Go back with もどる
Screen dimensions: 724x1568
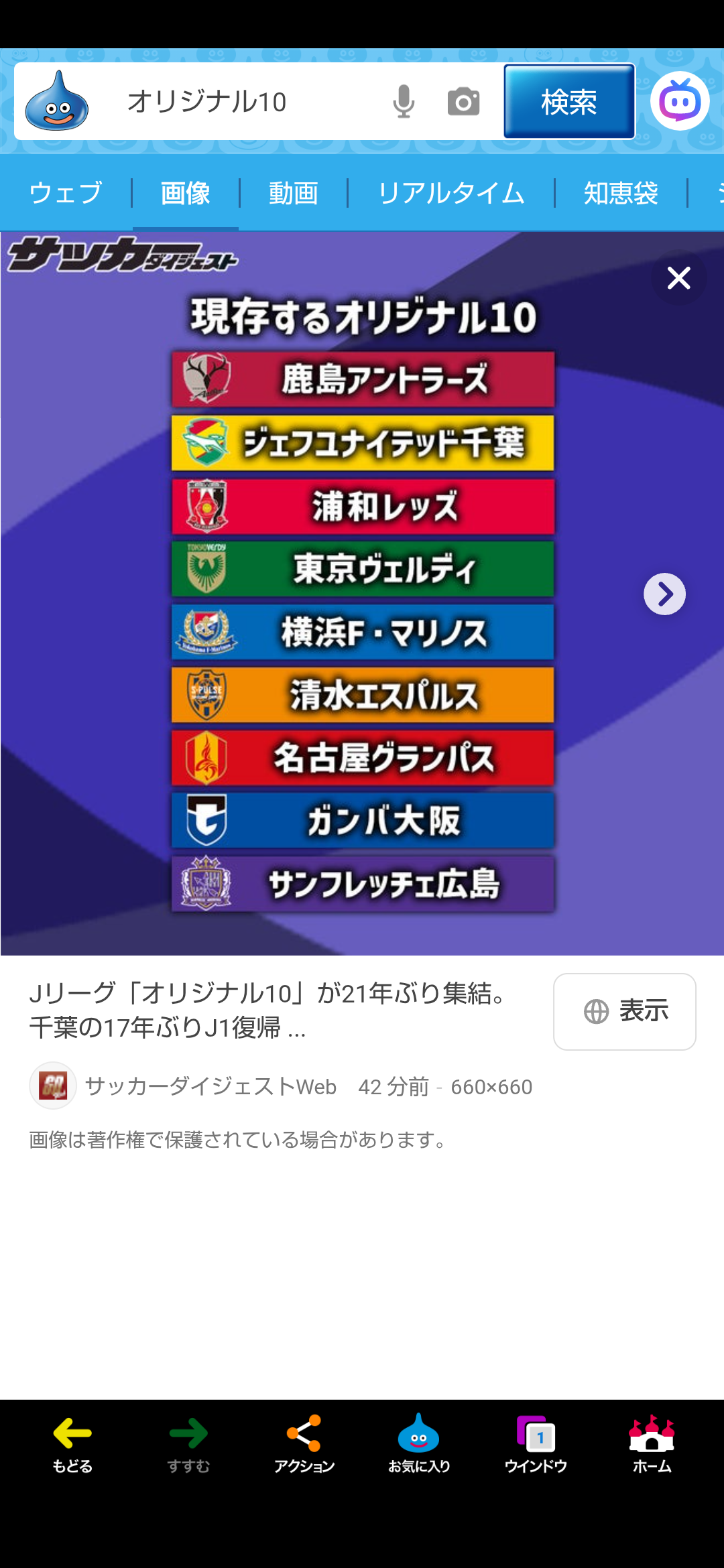coord(72,1444)
